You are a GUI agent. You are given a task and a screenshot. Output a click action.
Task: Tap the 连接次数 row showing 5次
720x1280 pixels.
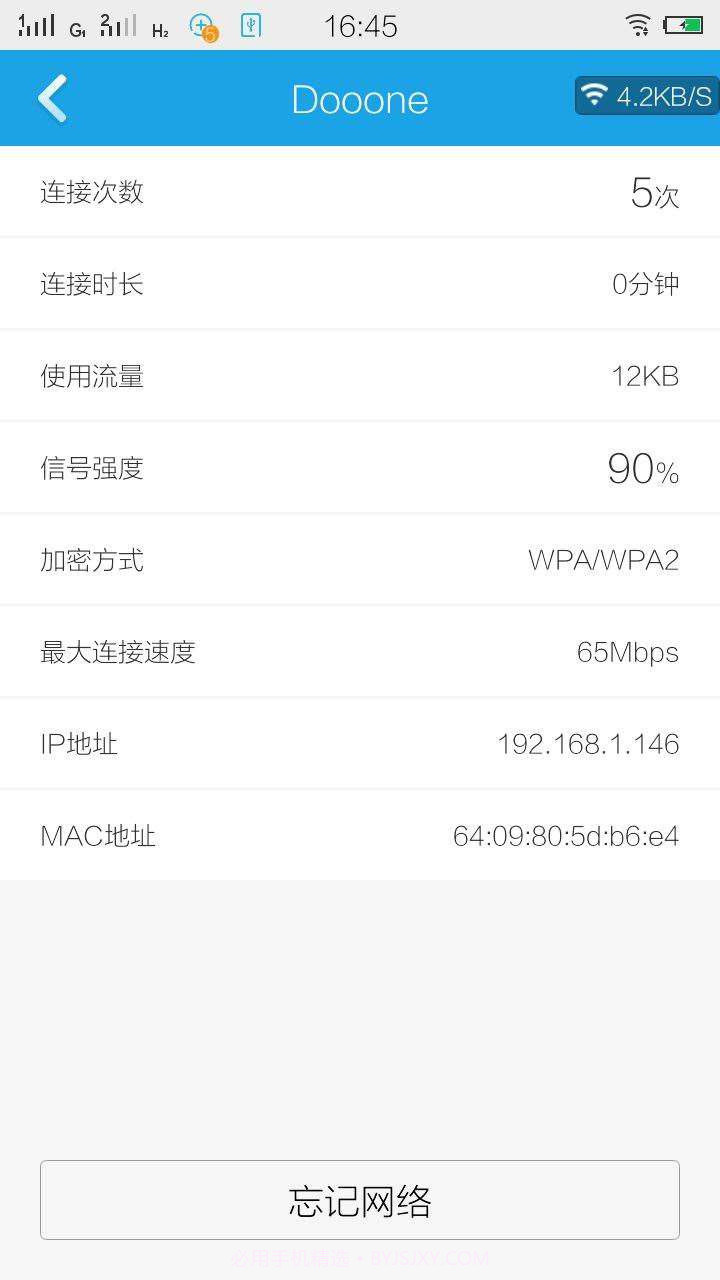coord(360,191)
